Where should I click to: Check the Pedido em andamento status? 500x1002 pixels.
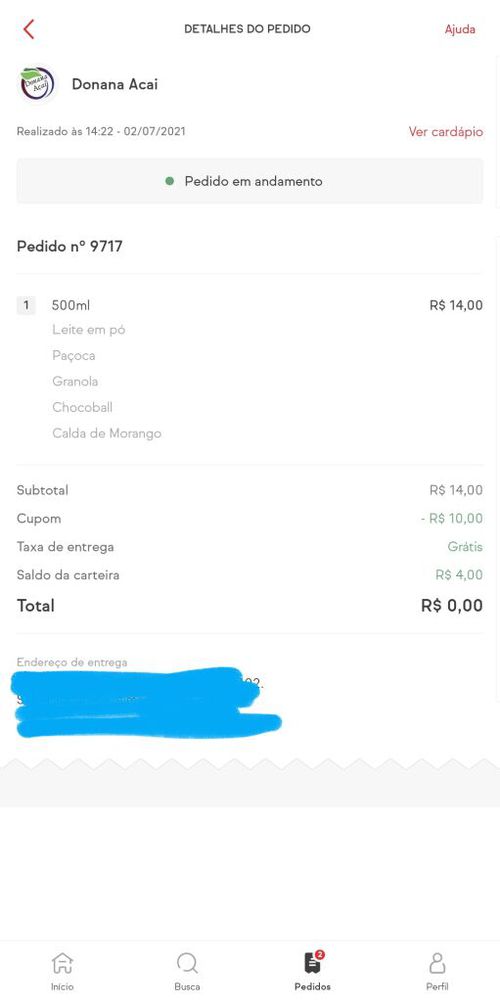tap(250, 181)
